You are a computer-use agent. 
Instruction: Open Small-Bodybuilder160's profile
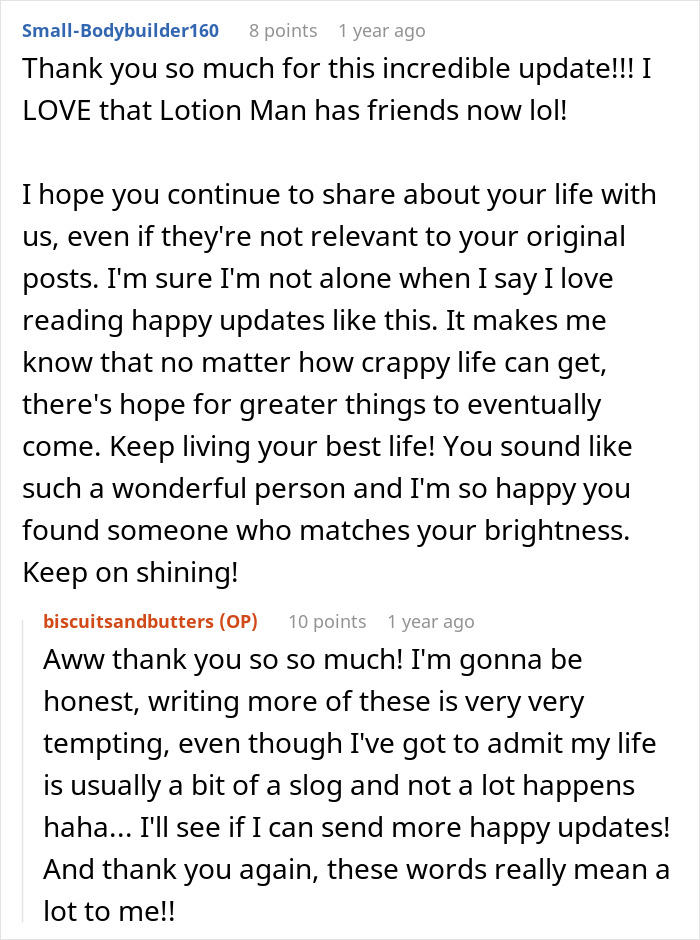(120, 30)
